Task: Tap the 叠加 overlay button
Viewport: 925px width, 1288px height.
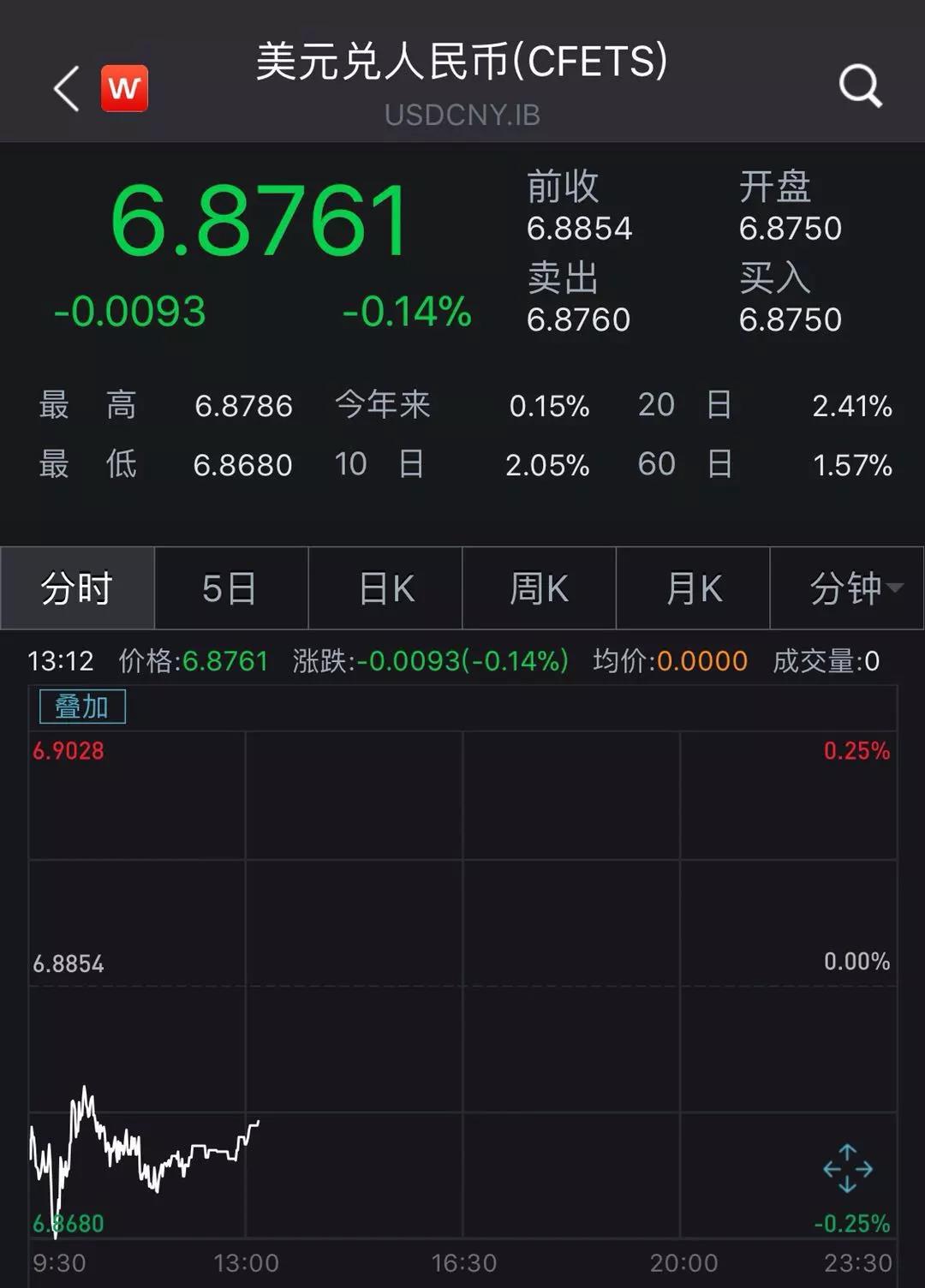Action: (x=82, y=707)
